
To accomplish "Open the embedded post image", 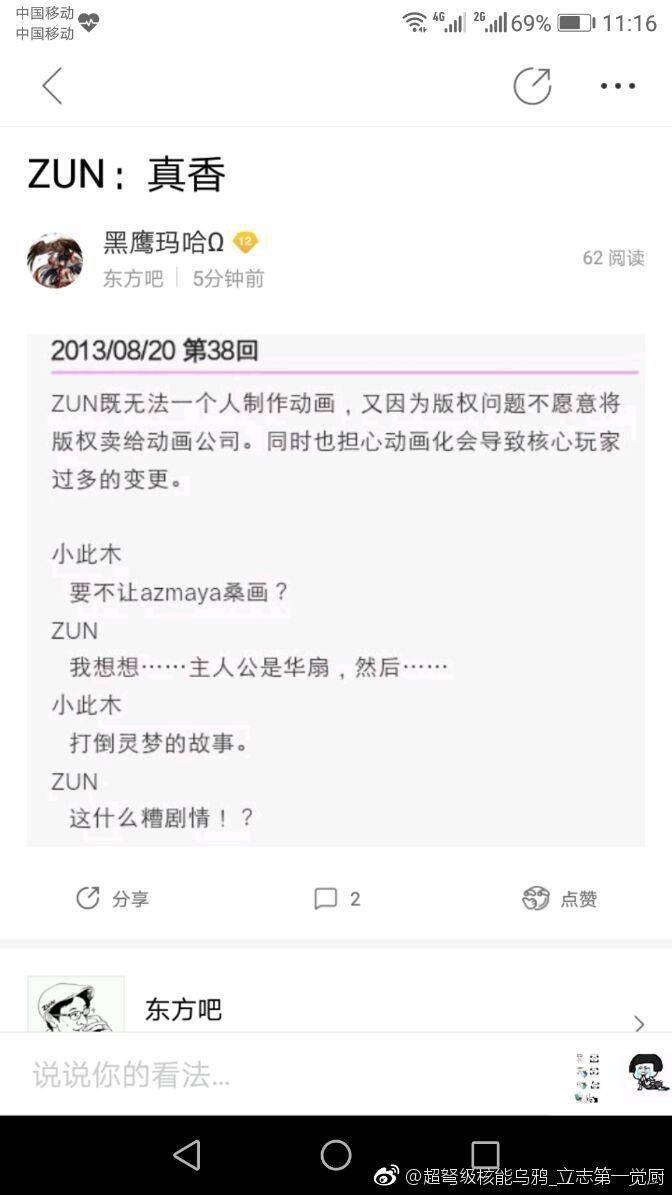I will (x=336, y=590).
